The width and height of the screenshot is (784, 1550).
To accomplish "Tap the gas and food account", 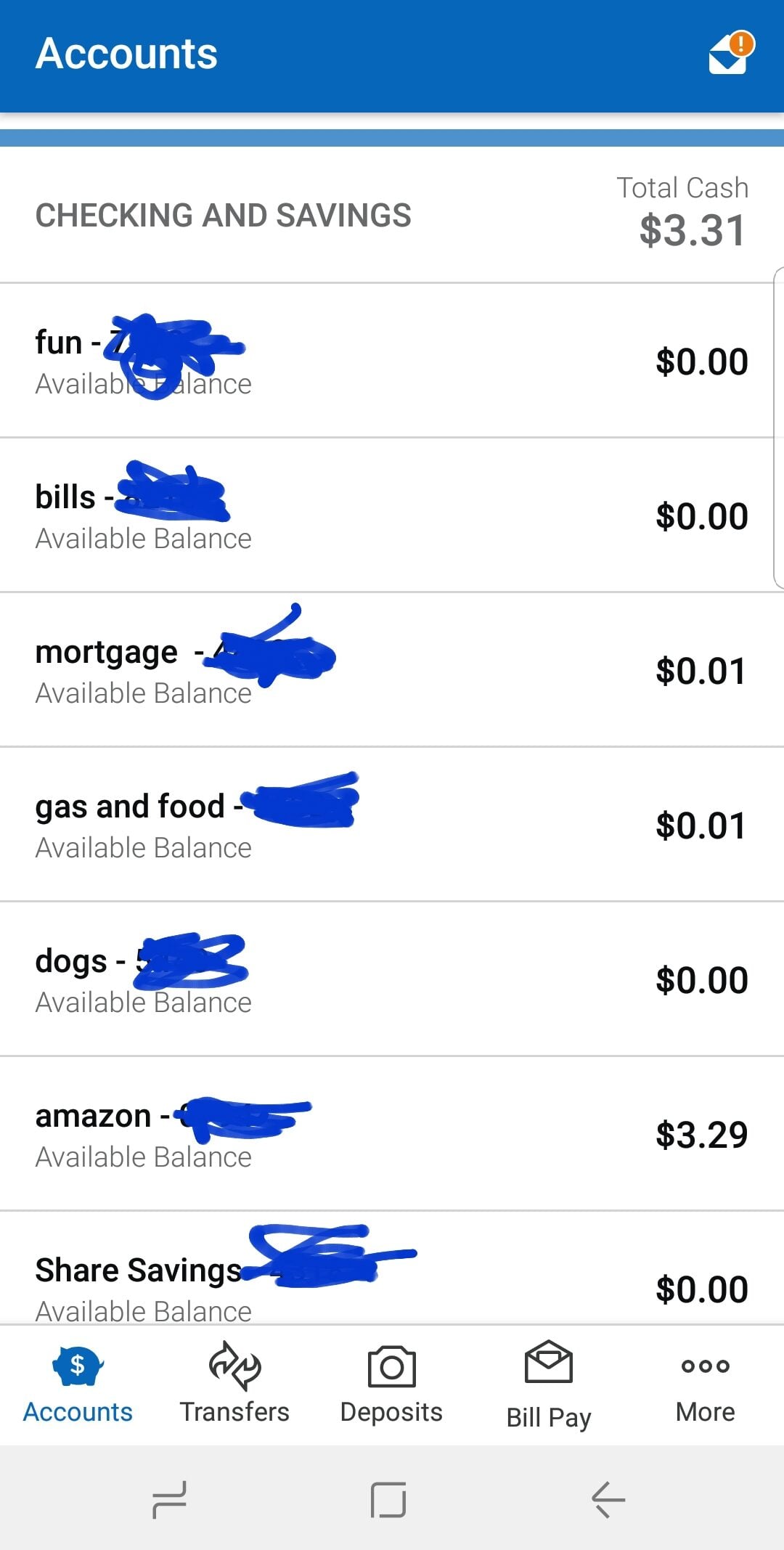I will tap(392, 824).
